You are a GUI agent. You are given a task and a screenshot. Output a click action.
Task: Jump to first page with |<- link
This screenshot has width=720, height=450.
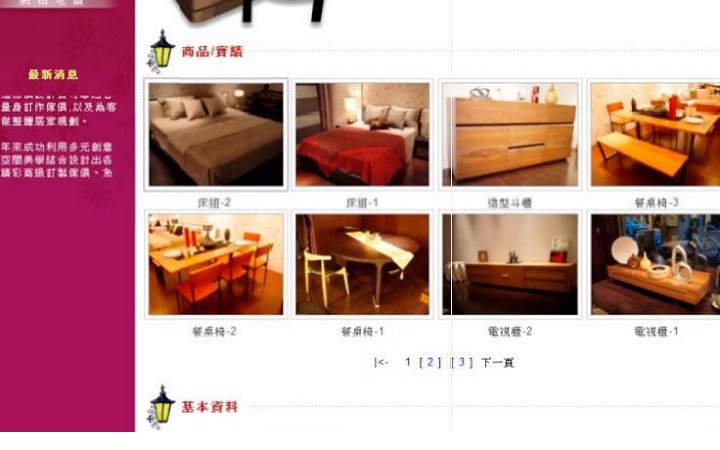[381, 363]
